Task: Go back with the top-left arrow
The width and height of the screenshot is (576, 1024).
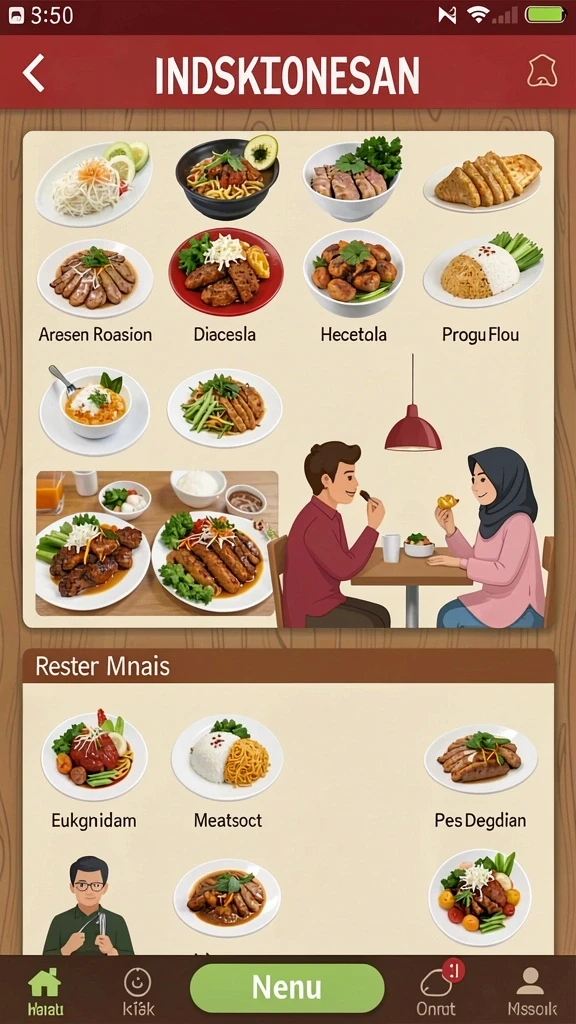Action: click(33, 72)
